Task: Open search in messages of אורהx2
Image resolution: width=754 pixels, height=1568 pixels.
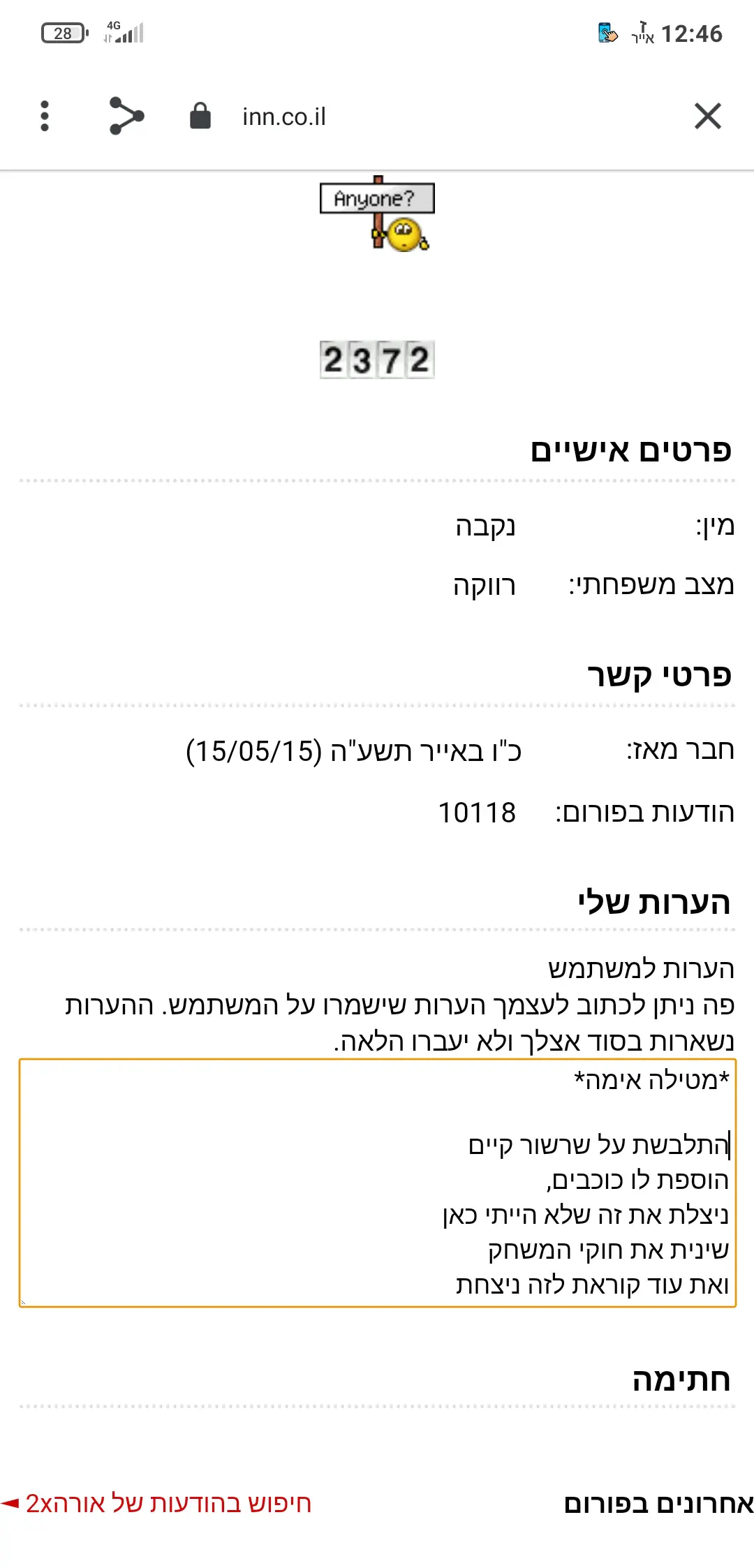Action: pyautogui.click(x=168, y=1503)
